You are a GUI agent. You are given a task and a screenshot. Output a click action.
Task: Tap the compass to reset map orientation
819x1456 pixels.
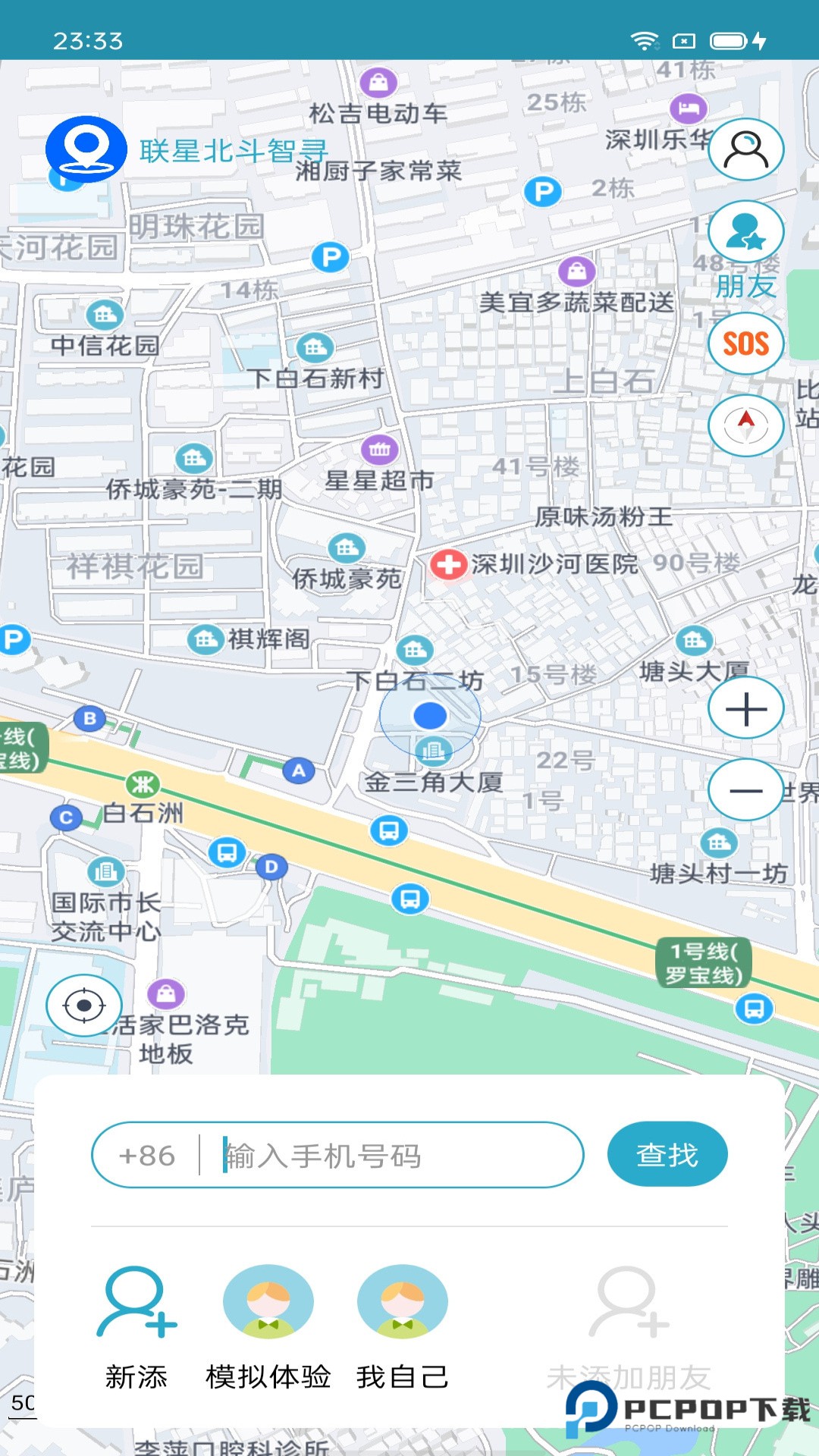click(x=746, y=425)
